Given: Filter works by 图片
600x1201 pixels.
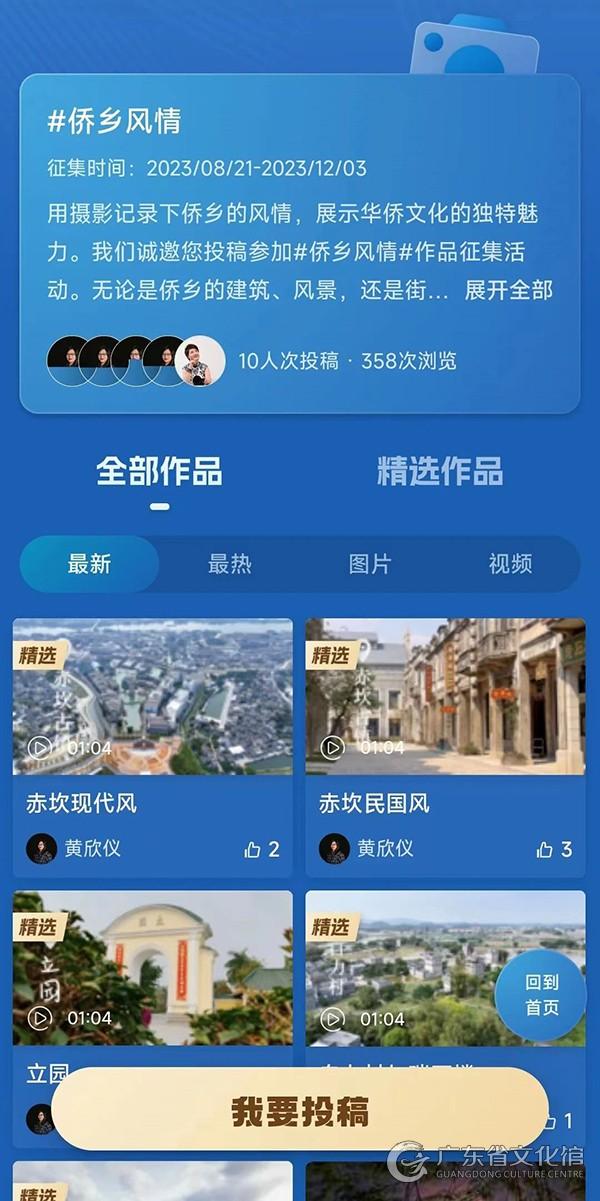Looking at the screenshot, I should pyautogui.click(x=369, y=564).
